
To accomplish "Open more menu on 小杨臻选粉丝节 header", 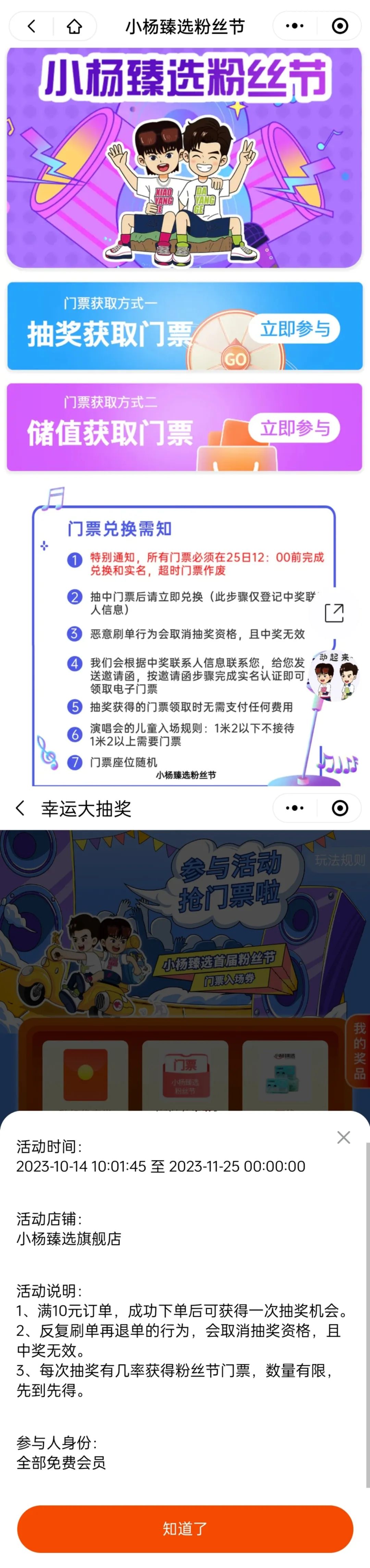I will coord(295,26).
